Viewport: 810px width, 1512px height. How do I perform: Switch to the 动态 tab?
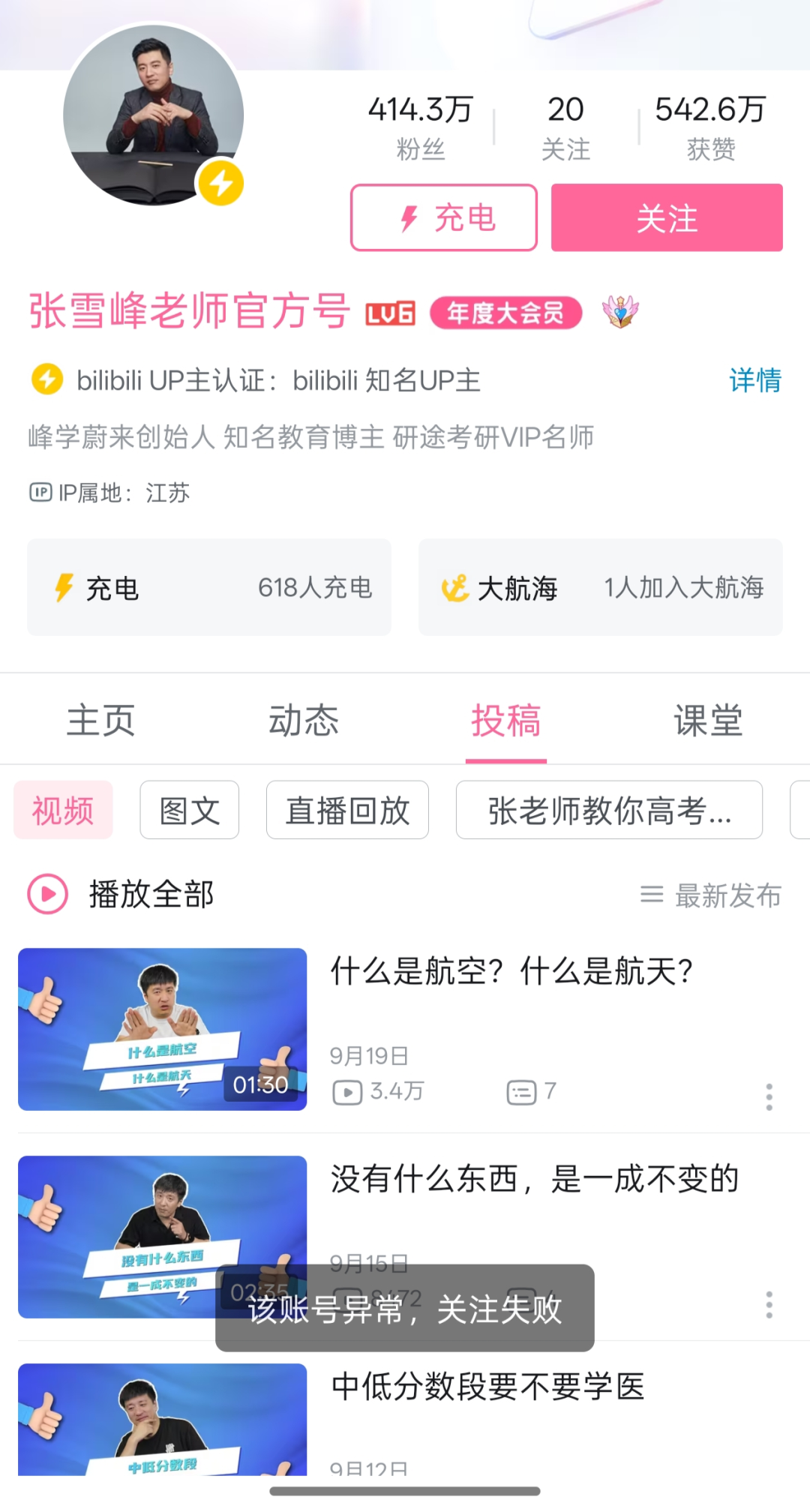point(304,721)
